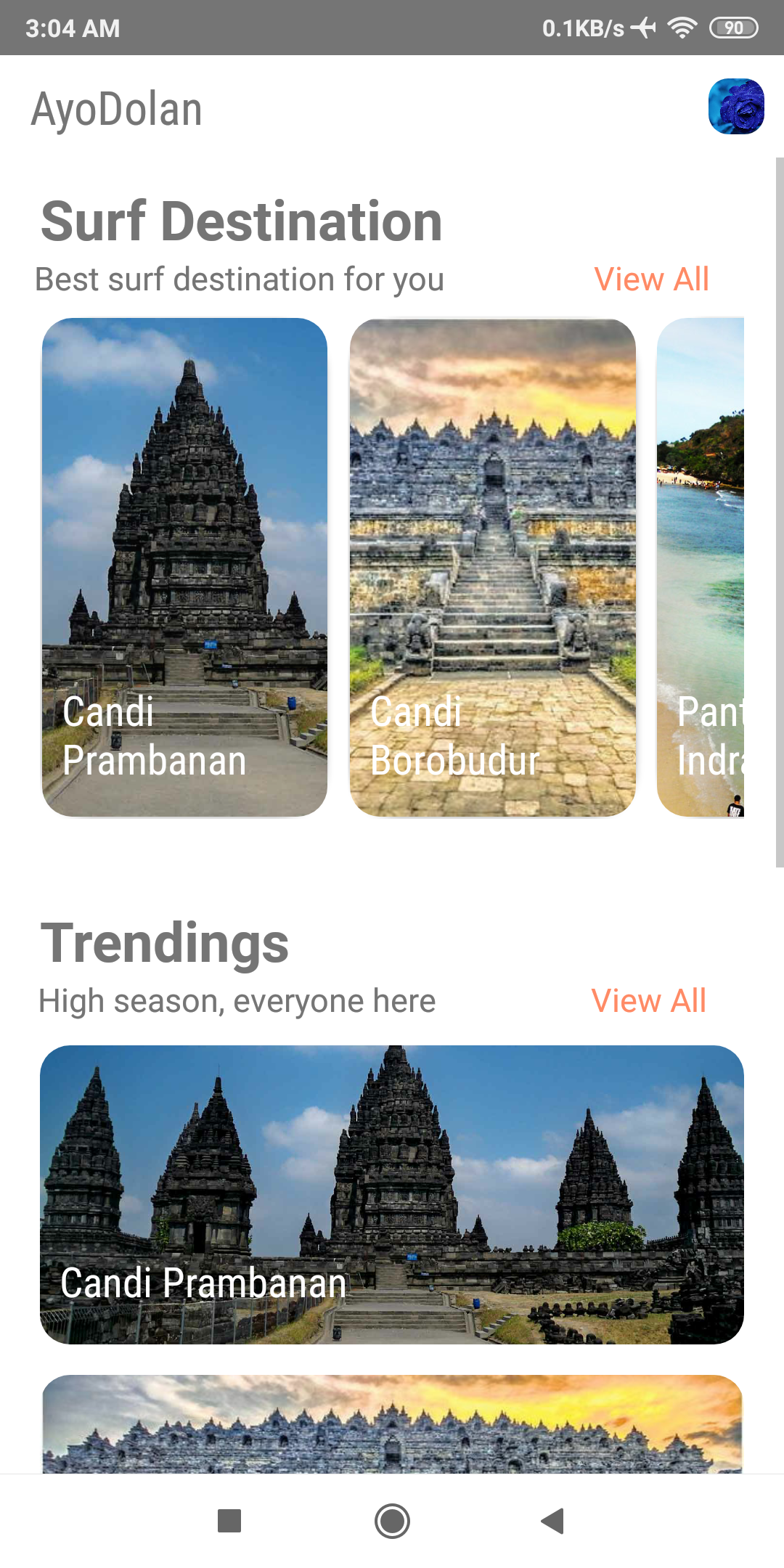
Task: Go back using the system back button
Action: click(x=553, y=1521)
